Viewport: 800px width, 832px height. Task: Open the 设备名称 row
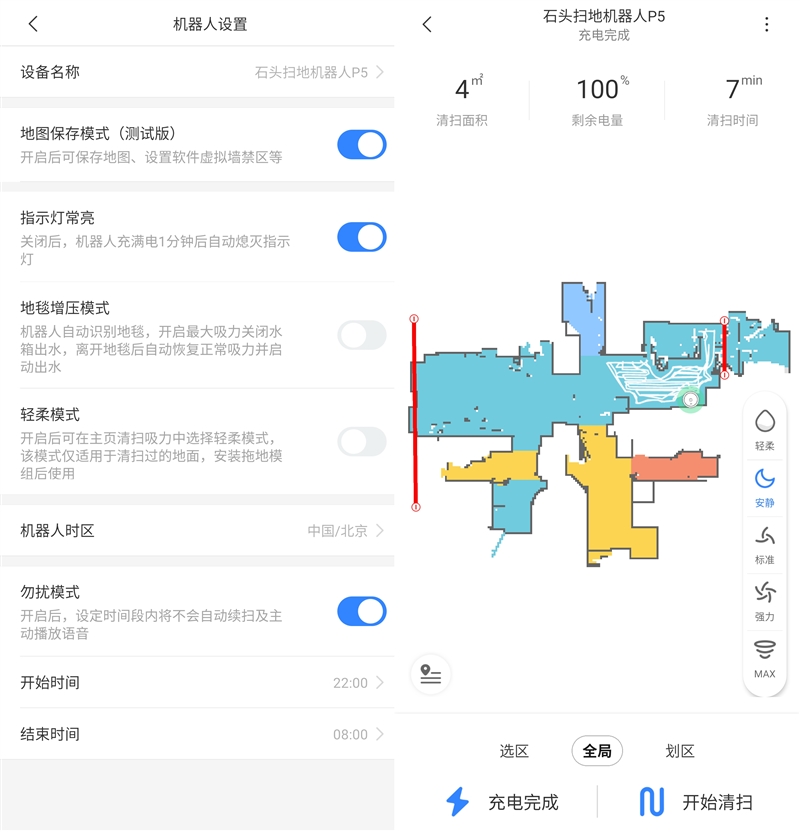(x=200, y=72)
